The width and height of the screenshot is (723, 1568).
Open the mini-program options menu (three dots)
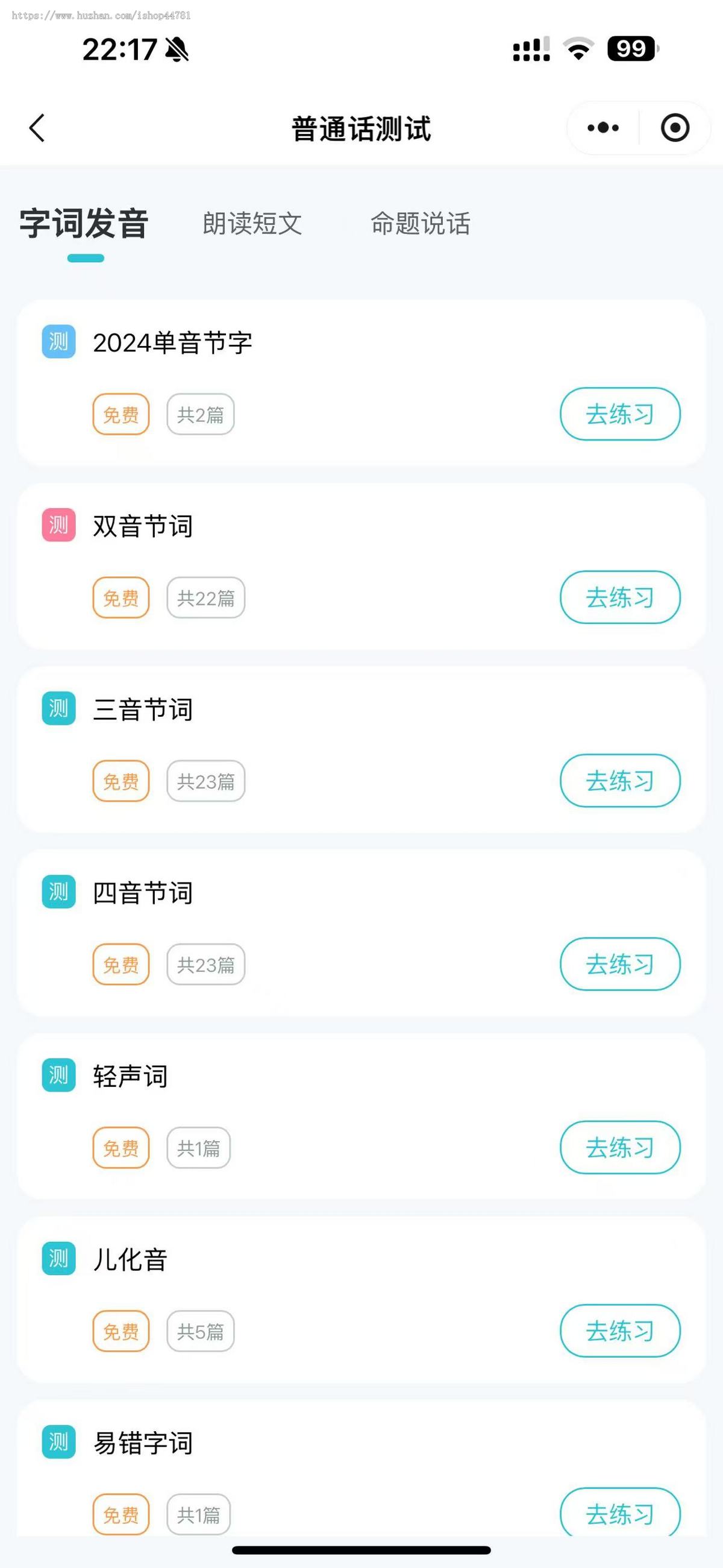(x=600, y=128)
